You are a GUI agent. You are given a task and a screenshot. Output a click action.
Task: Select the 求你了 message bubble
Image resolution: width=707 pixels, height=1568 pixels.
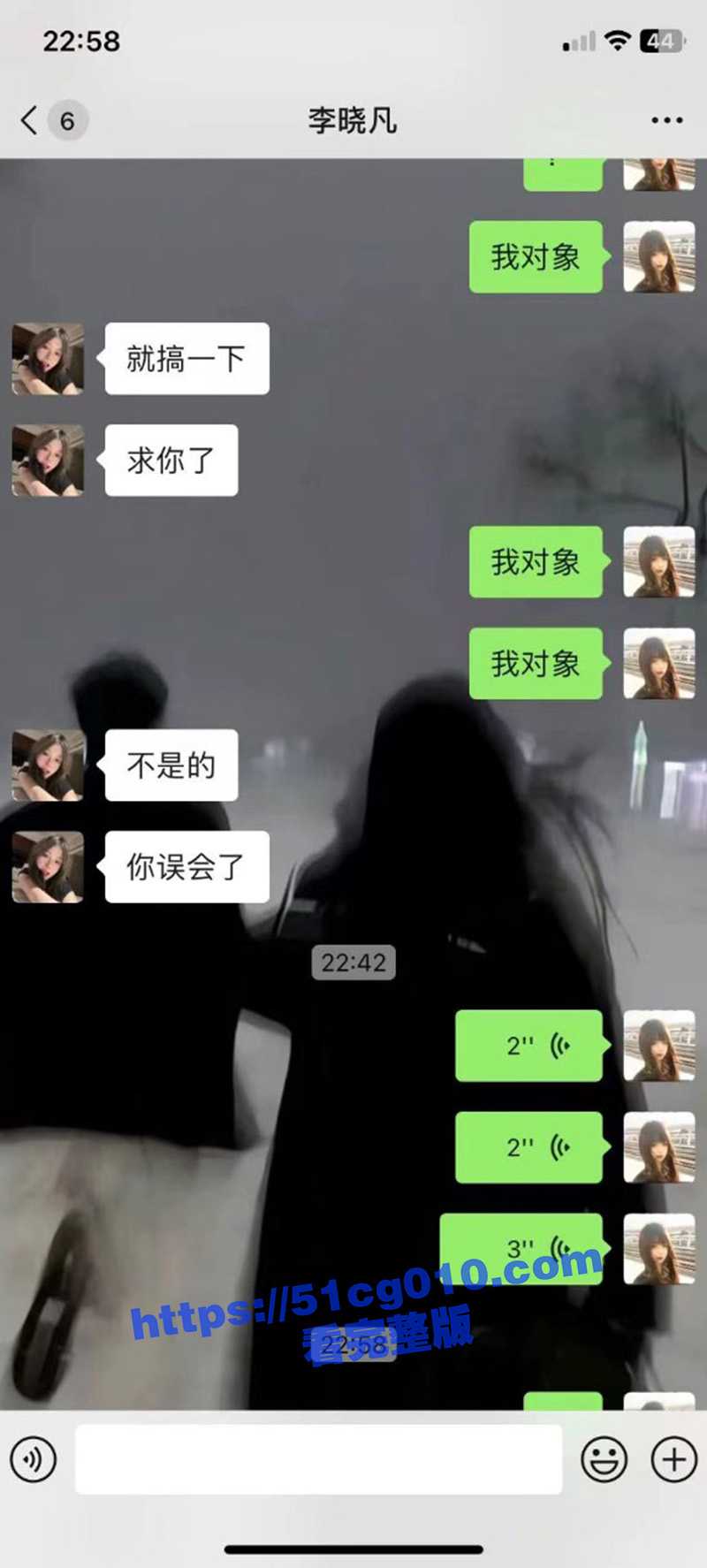tap(171, 461)
